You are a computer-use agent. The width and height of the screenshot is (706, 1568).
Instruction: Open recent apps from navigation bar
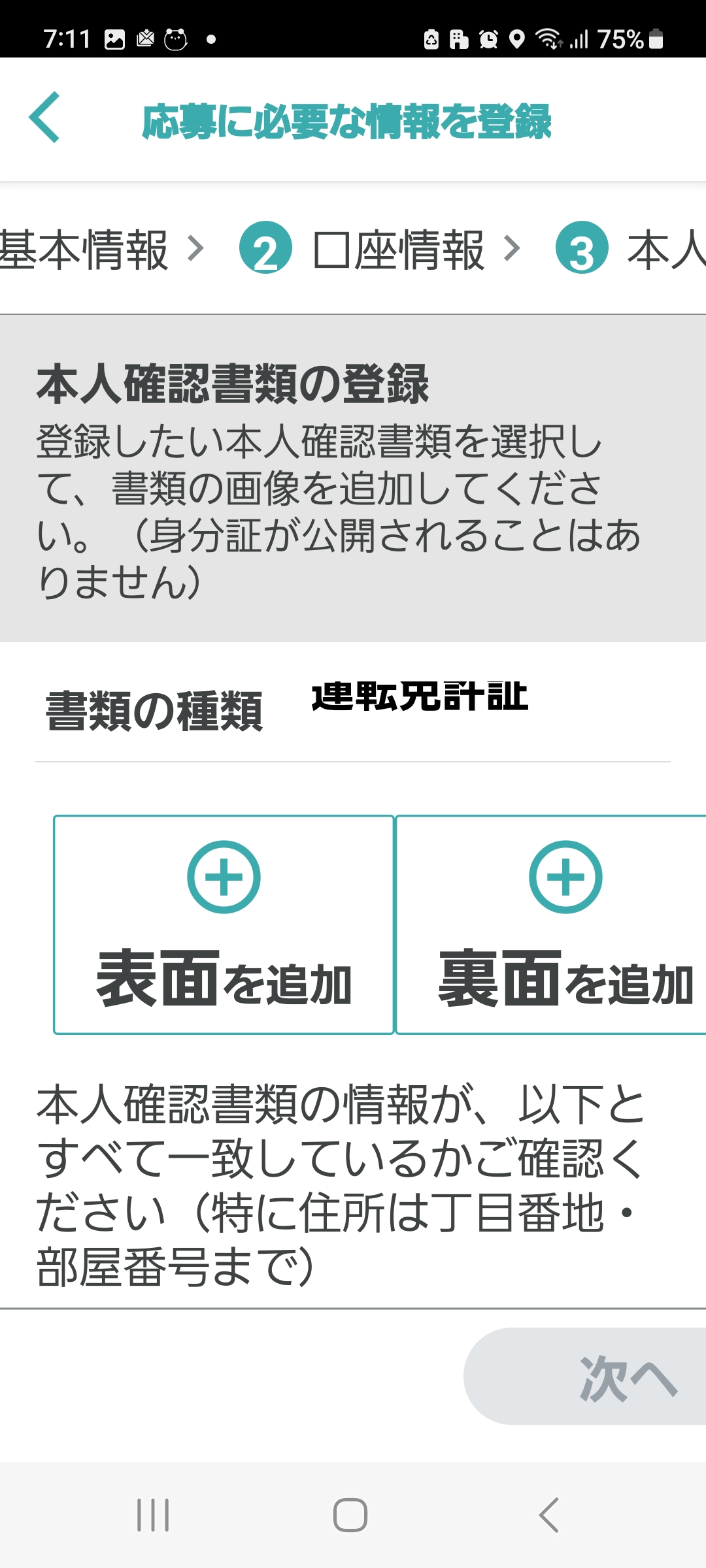tap(153, 1515)
